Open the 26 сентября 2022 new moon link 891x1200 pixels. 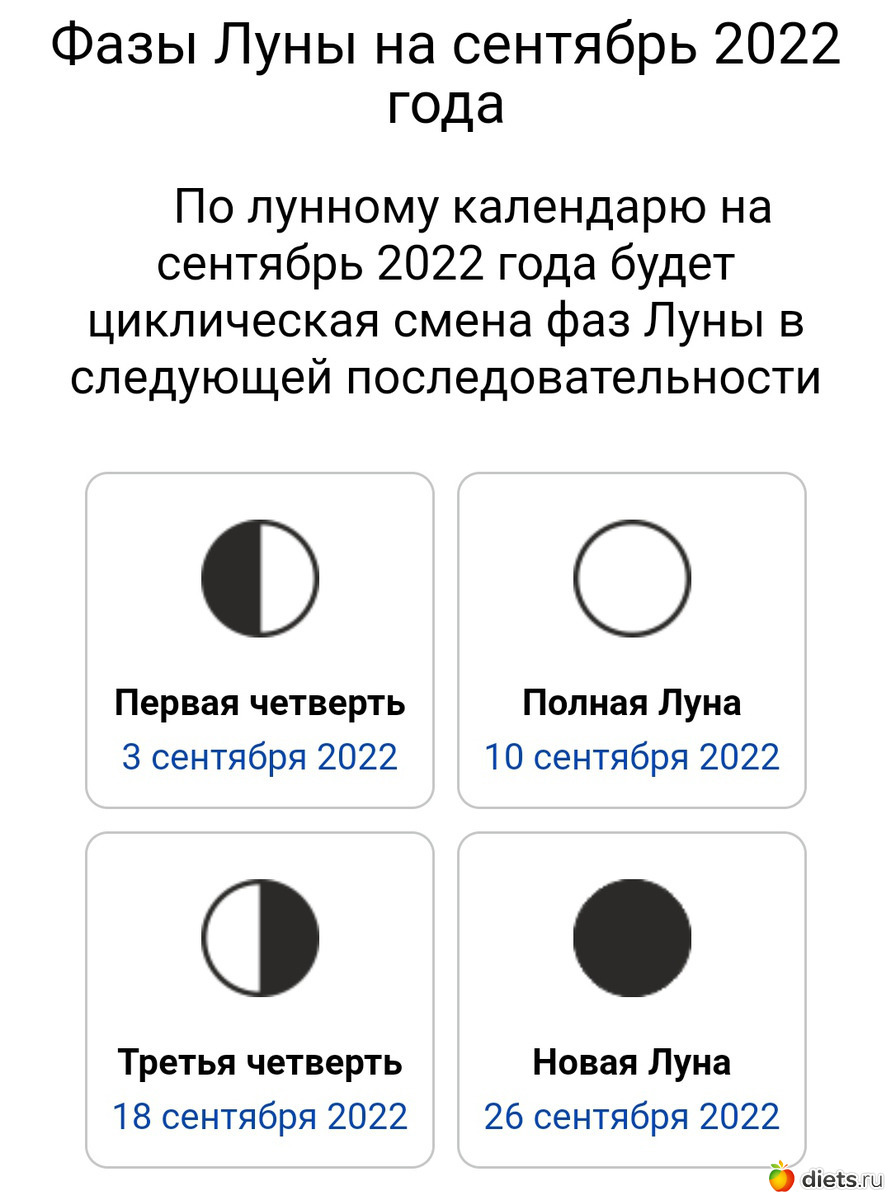click(x=632, y=1116)
